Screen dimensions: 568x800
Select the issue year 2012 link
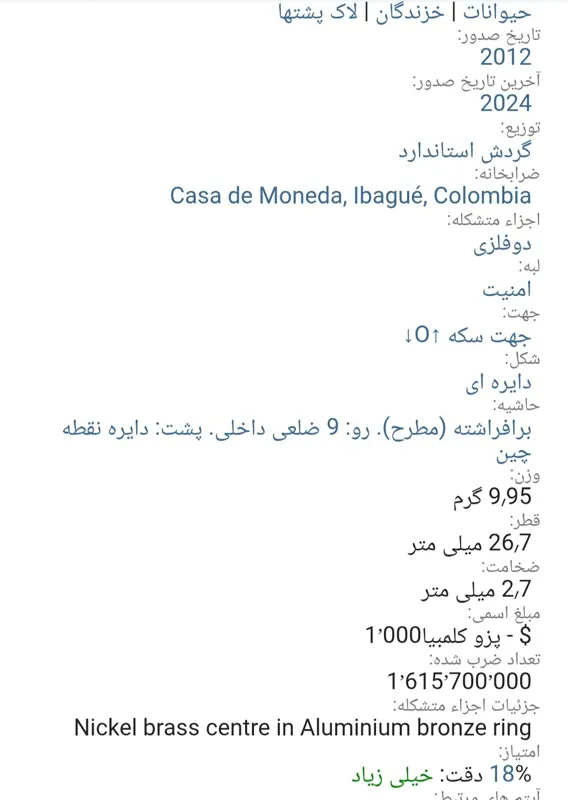(505, 57)
